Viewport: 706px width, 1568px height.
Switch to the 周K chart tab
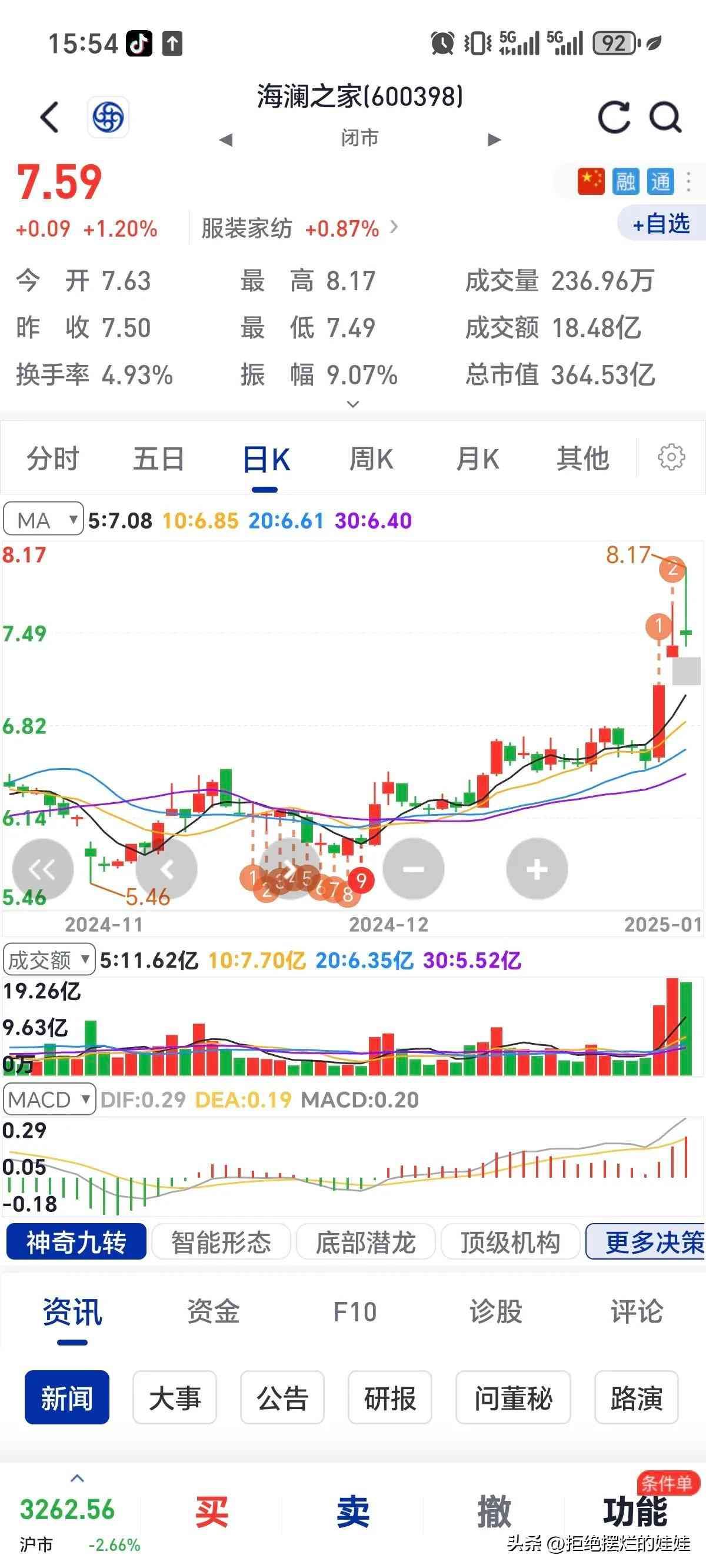coord(371,459)
